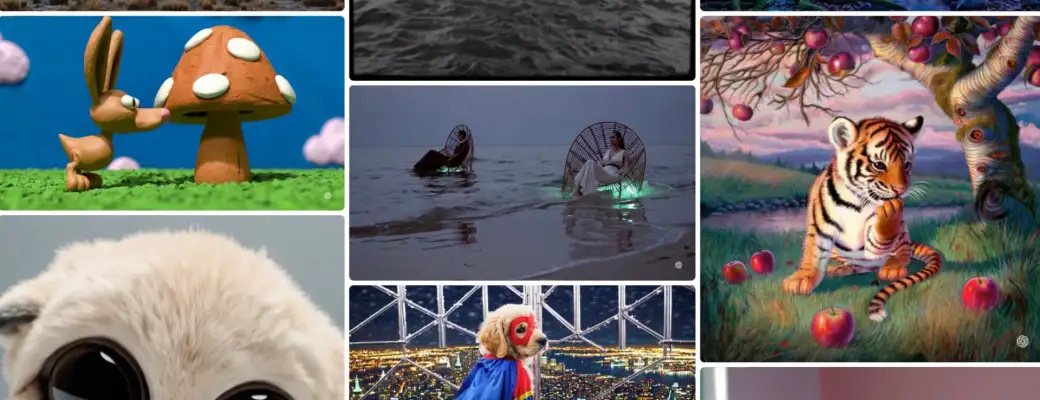The height and width of the screenshot is (400, 1040).
Task: Open the dark rippling water tile
Action: point(521,38)
